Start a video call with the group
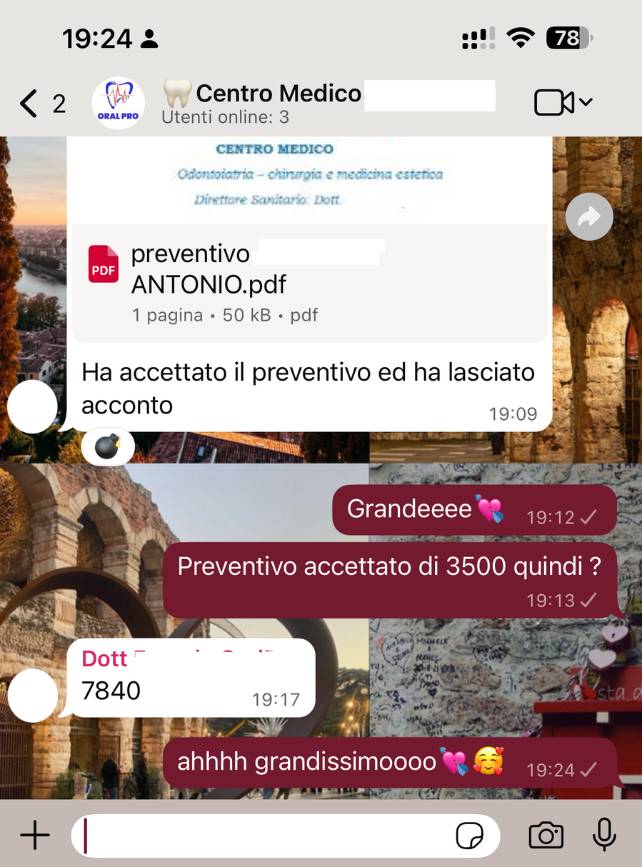The height and width of the screenshot is (867, 642). point(563,102)
